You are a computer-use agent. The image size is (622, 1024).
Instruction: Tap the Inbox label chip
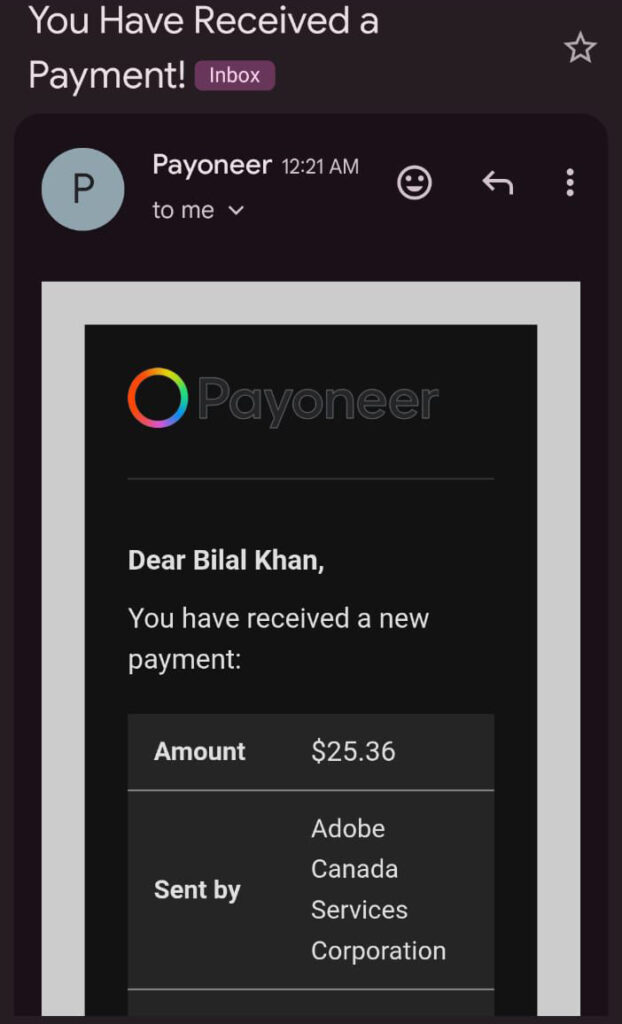tap(235, 75)
